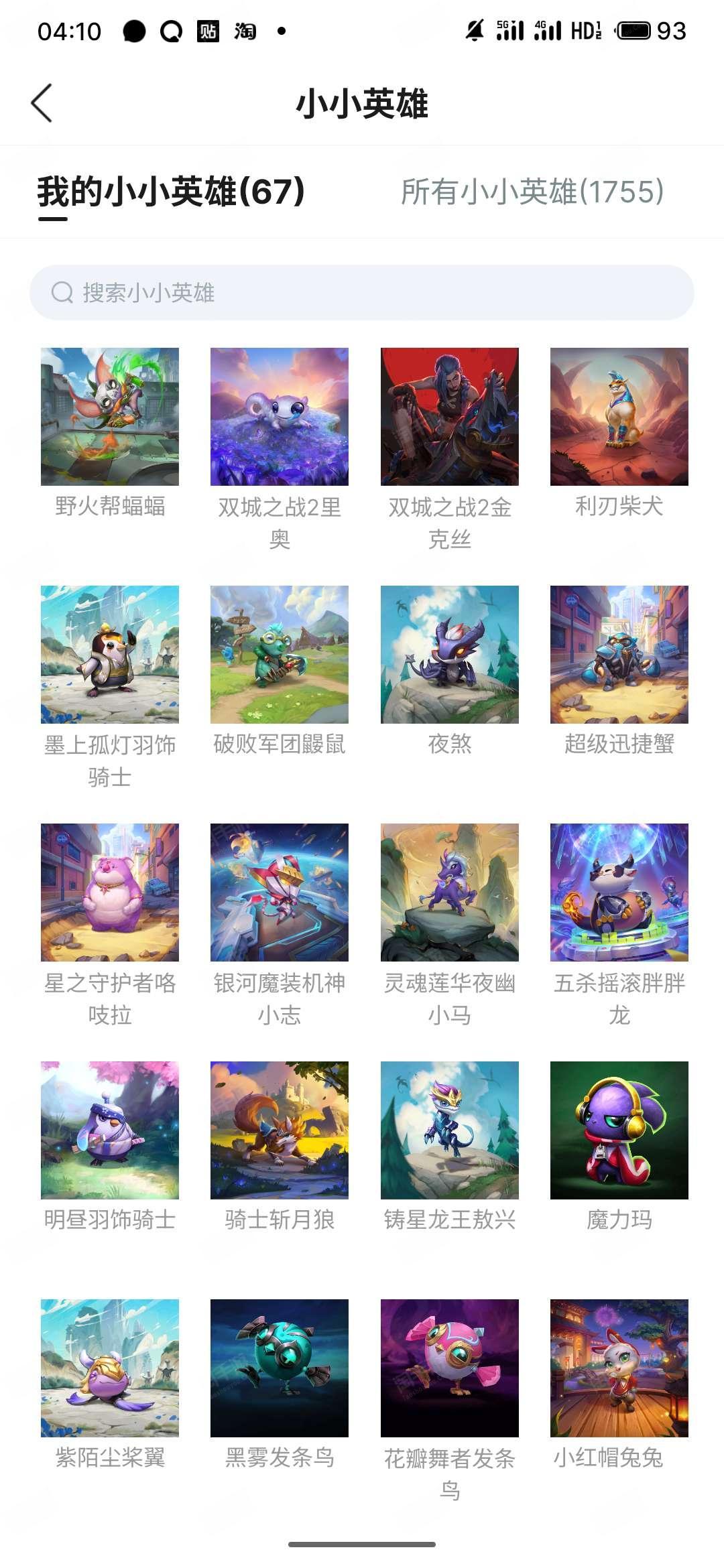Tap the 搜索小小英雄 search box
724x1568 pixels.
362,292
